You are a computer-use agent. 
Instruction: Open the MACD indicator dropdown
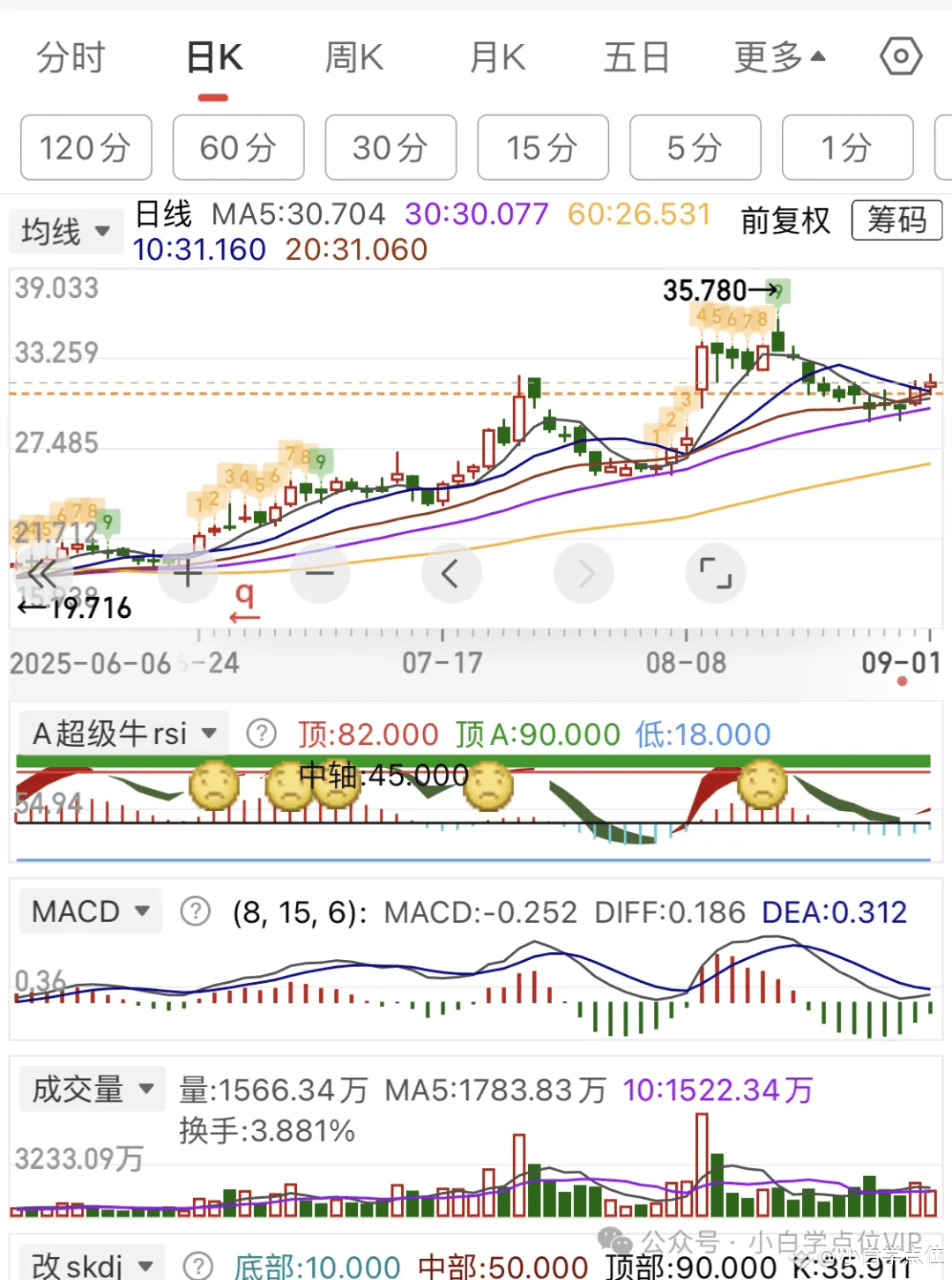click(91, 912)
